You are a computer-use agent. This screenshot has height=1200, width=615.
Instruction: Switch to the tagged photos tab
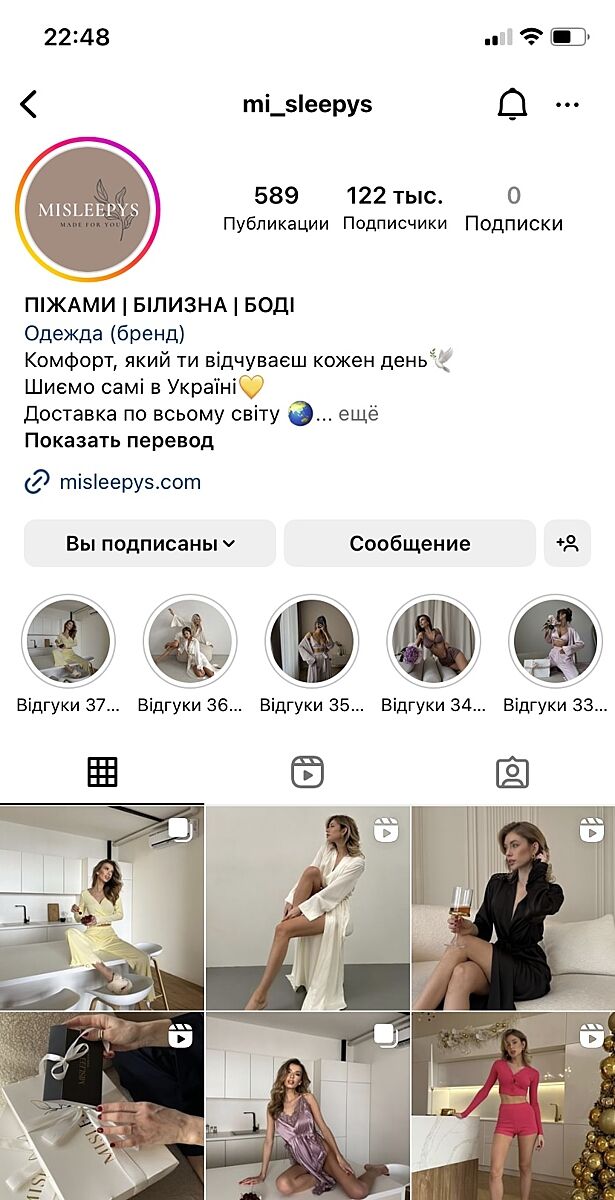click(512, 772)
